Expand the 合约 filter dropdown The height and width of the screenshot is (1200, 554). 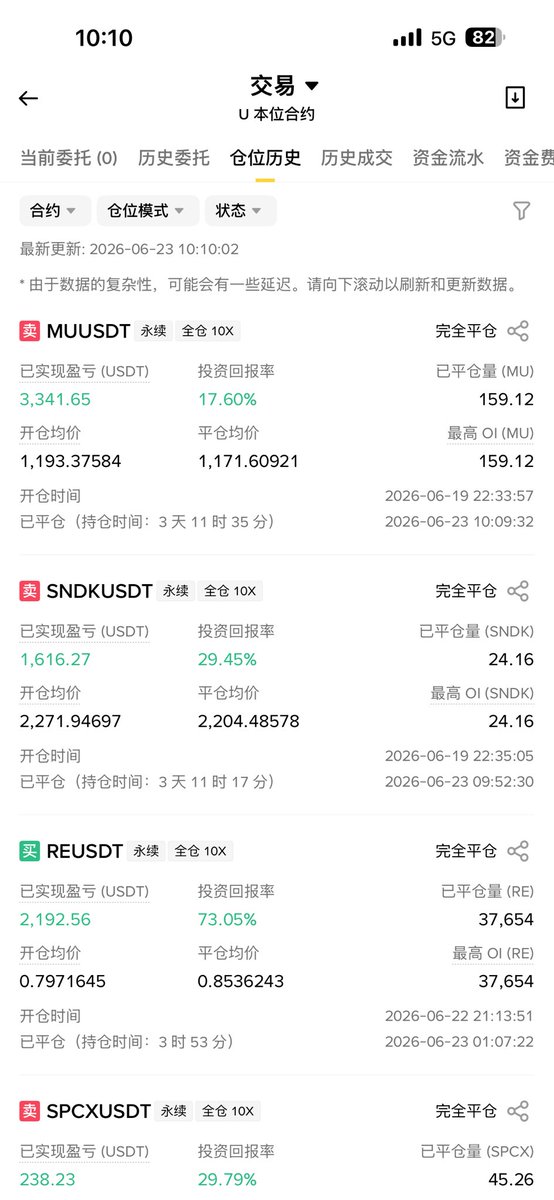pyautogui.click(x=55, y=211)
